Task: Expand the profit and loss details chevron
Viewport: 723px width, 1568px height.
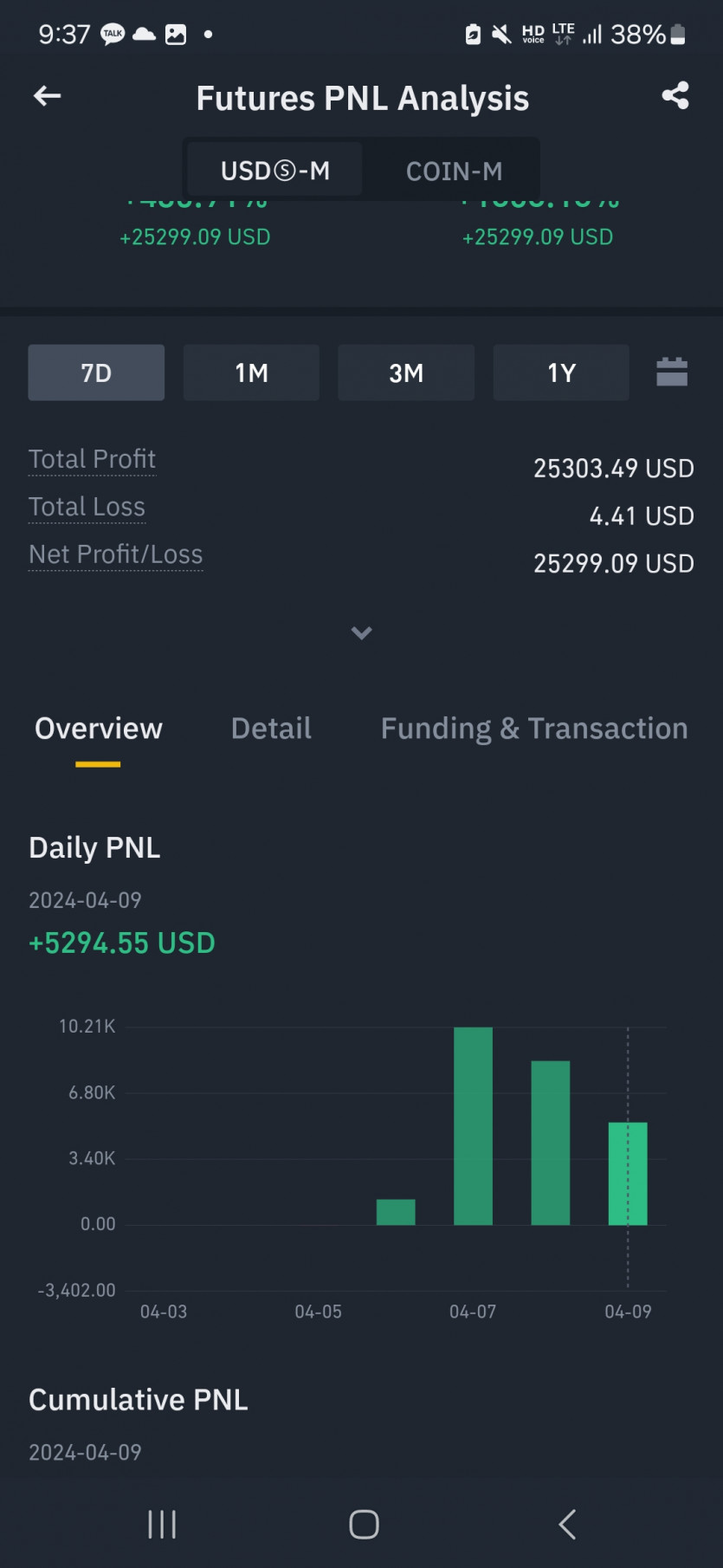Action: pyautogui.click(x=362, y=633)
